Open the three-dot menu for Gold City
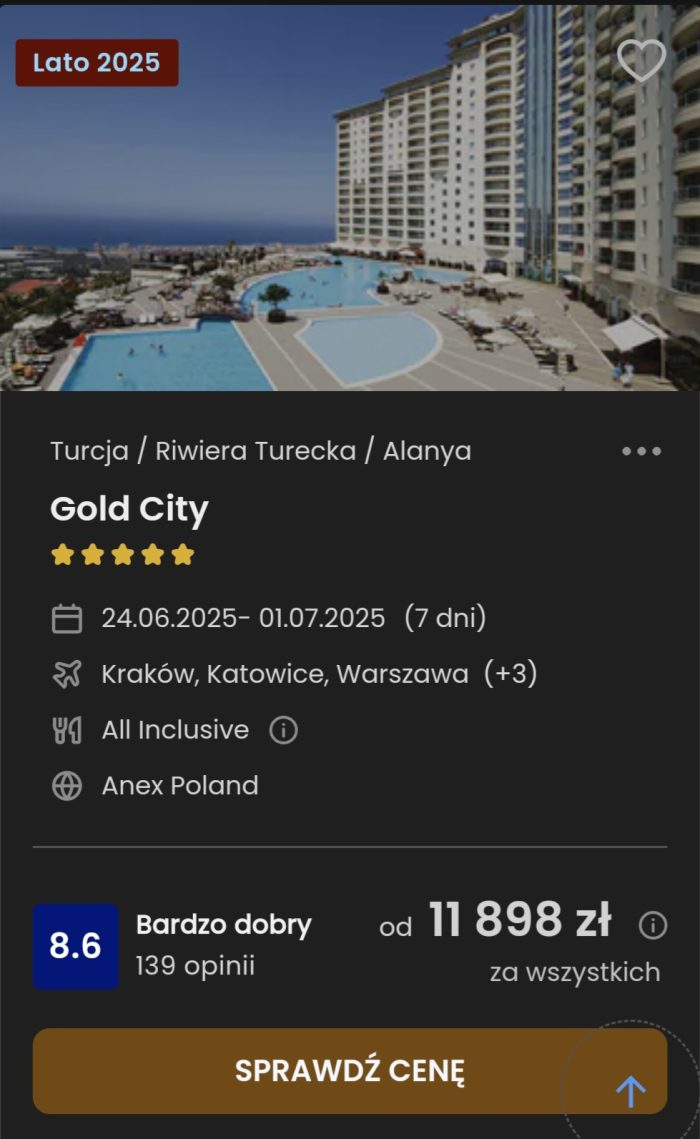Image resolution: width=700 pixels, height=1139 pixels. point(641,451)
